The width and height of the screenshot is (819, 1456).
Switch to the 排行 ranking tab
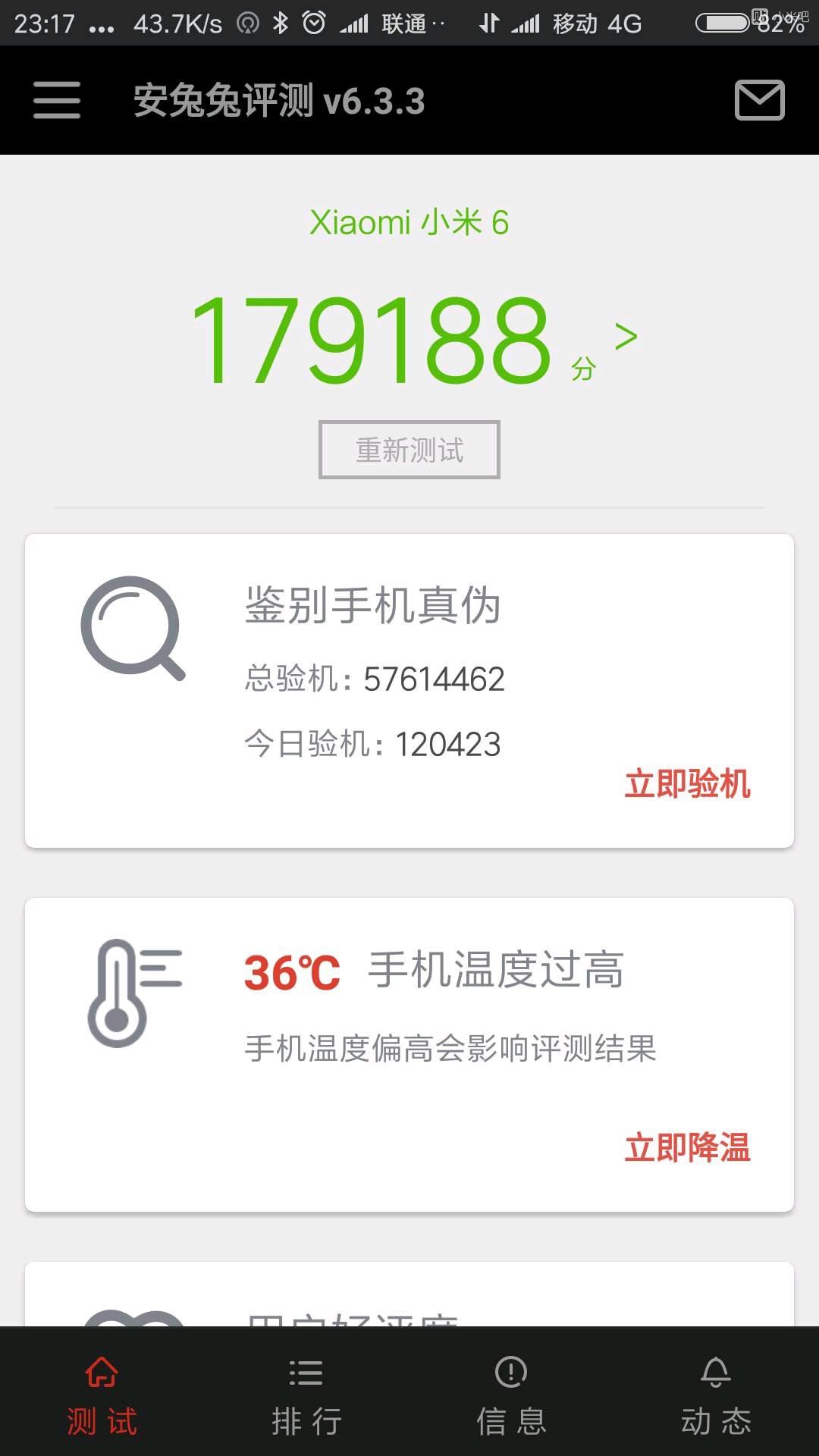coord(306,1397)
